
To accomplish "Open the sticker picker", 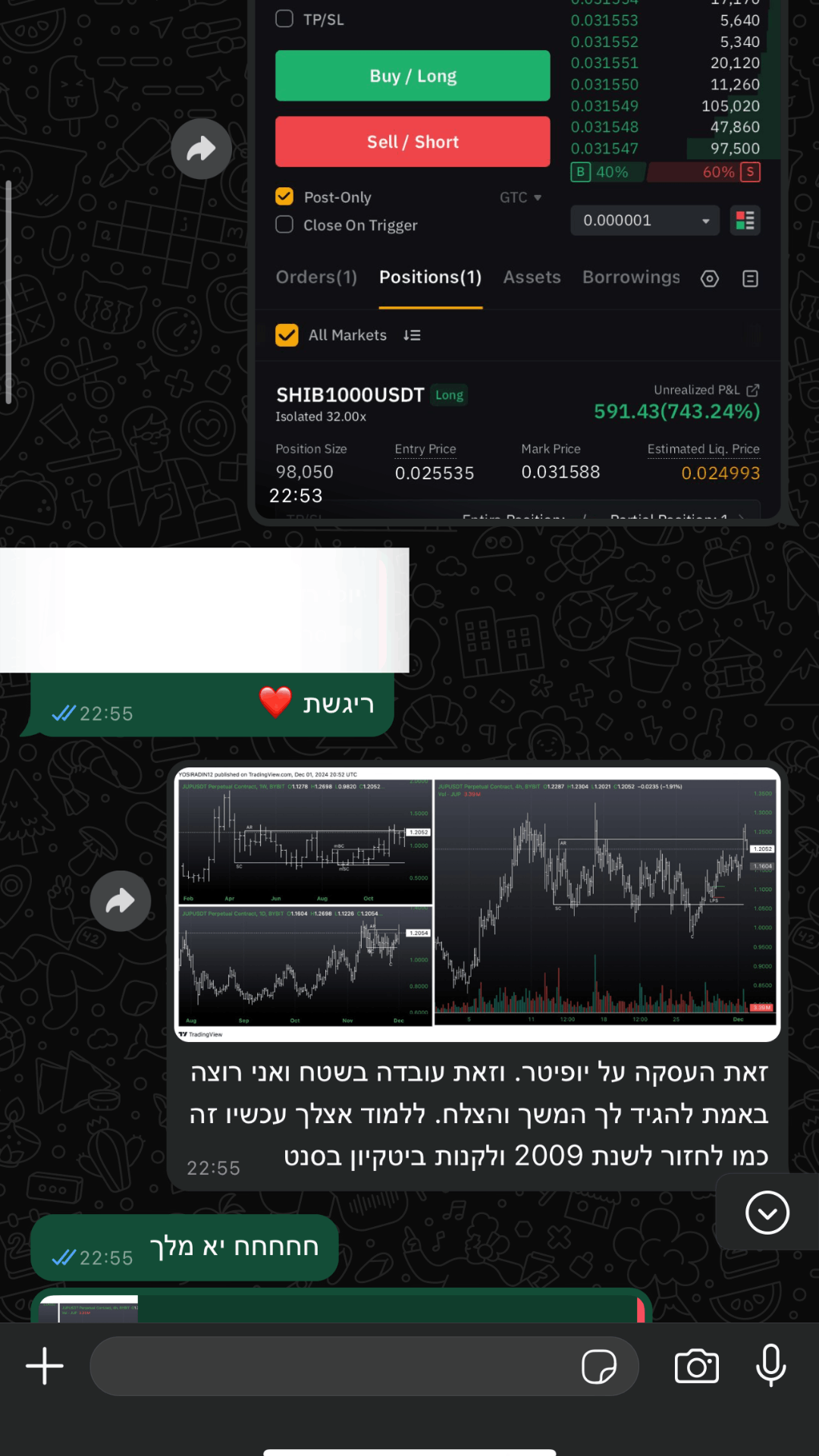I will [599, 1367].
